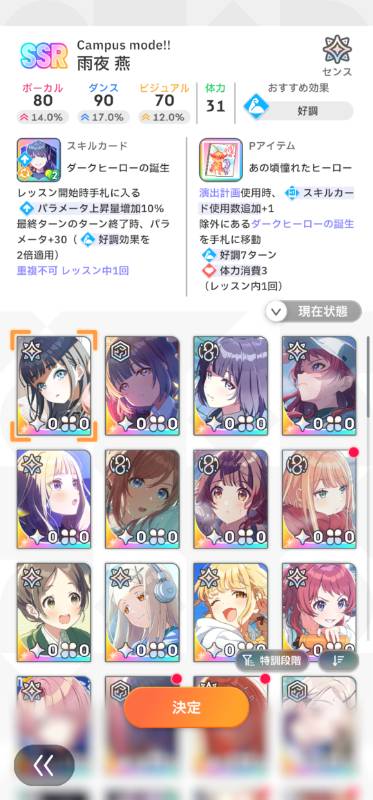373x800 pixels.
Task: Select the girl with headphones card
Action: click(x=142, y=612)
